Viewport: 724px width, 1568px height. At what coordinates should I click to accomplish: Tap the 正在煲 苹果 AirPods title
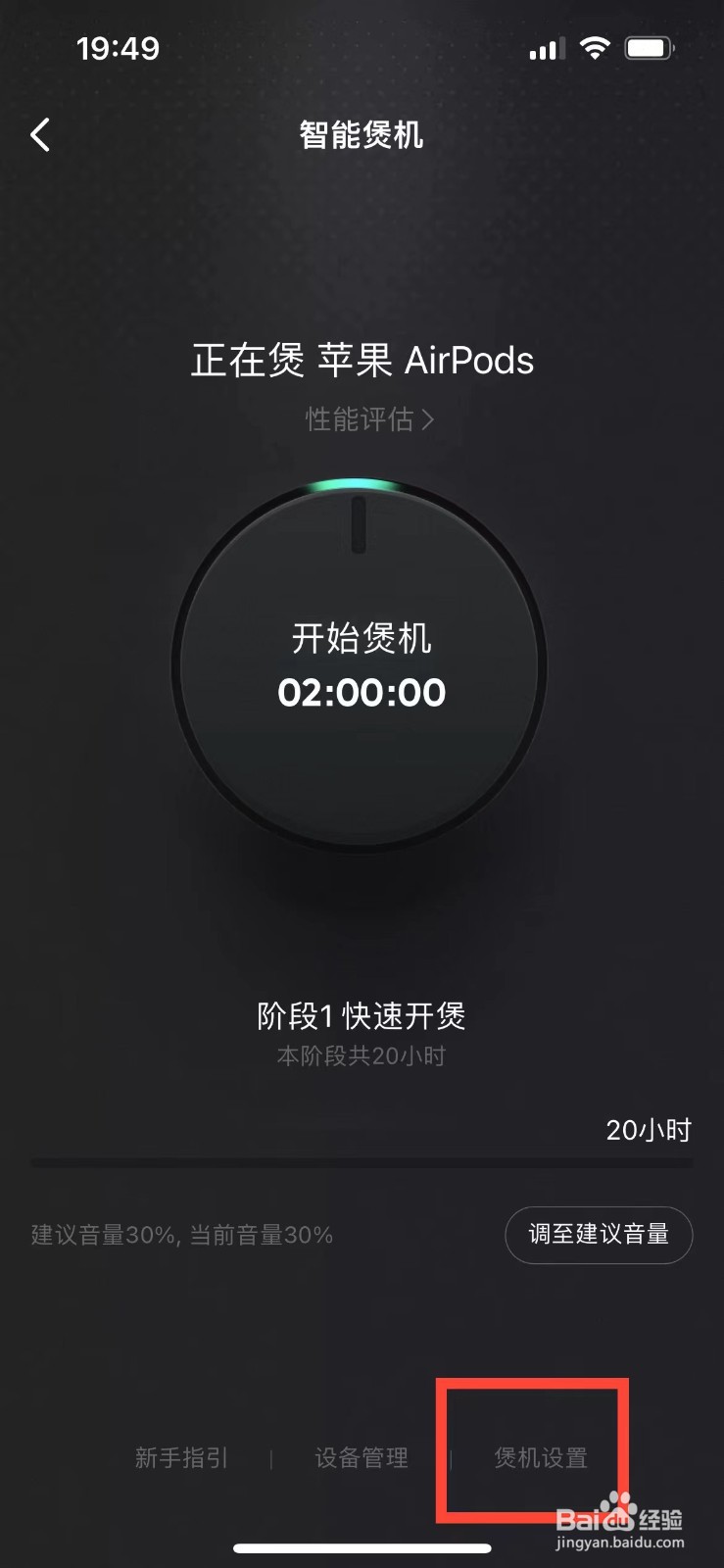coord(361,361)
